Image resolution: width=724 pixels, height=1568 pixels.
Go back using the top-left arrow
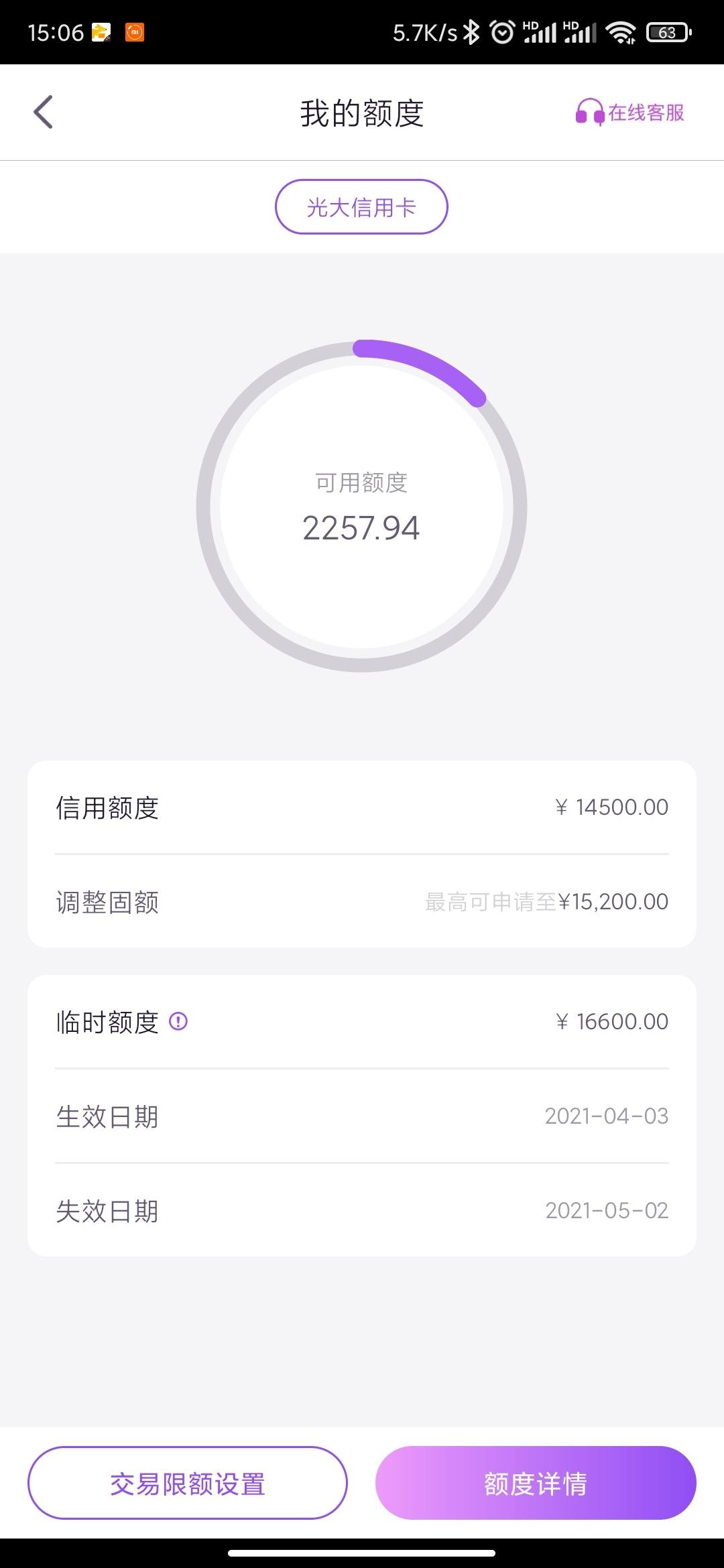point(44,112)
